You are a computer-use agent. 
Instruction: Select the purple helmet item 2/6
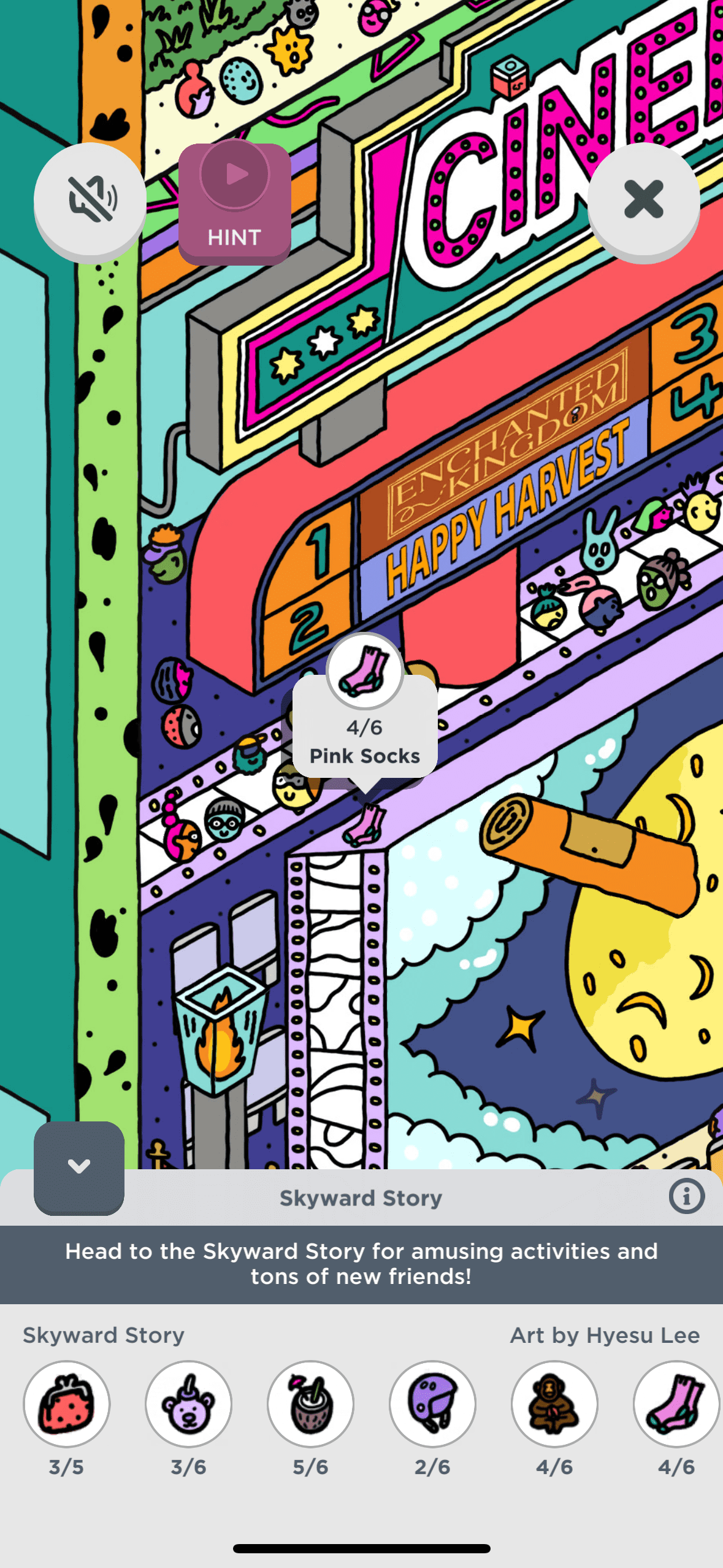pyautogui.click(x=432, y=1404)
